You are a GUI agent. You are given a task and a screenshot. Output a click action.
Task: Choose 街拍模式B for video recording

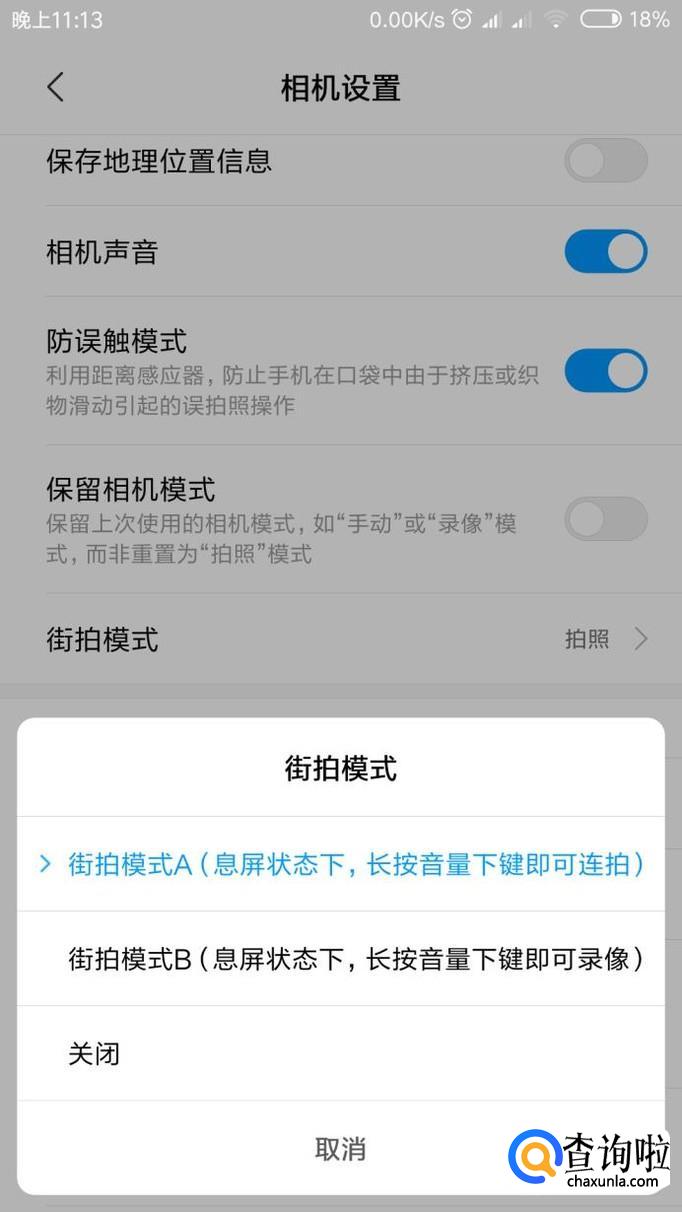[x=341, y=959]
